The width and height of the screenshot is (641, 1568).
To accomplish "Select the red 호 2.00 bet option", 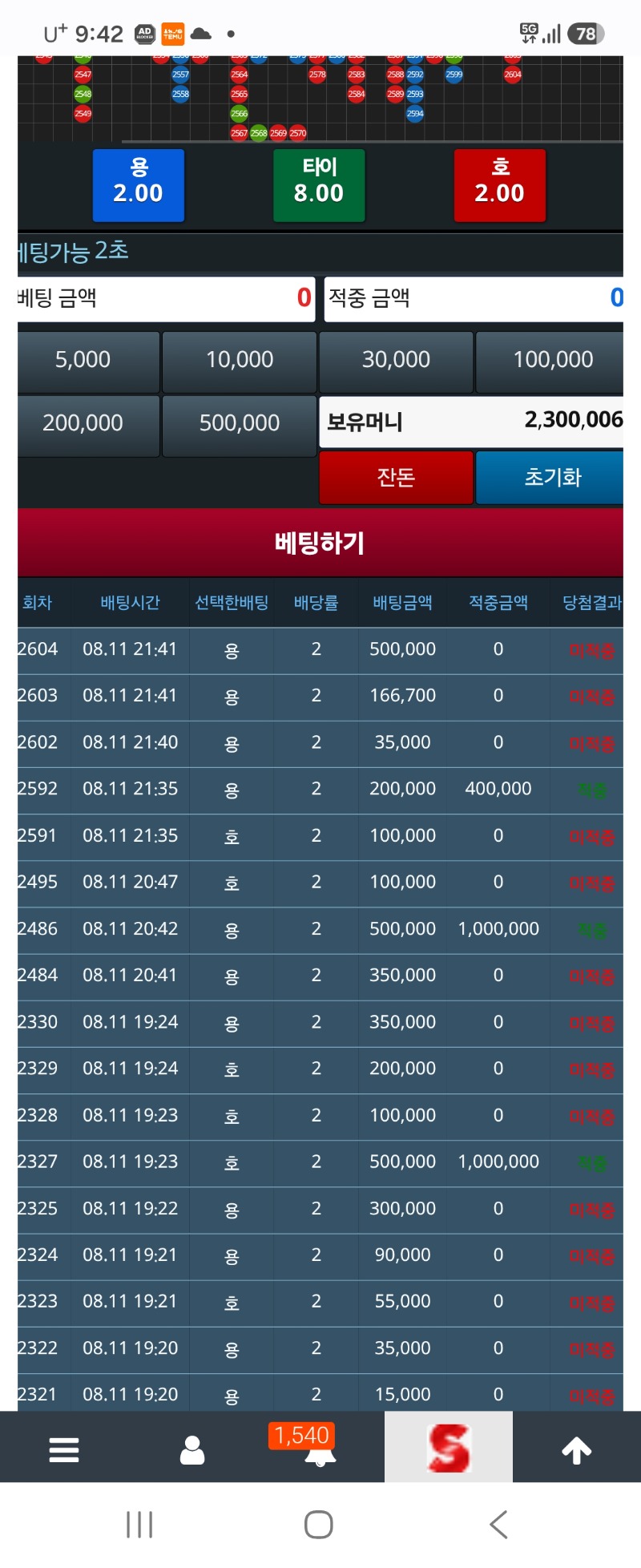I will point(500,185).
